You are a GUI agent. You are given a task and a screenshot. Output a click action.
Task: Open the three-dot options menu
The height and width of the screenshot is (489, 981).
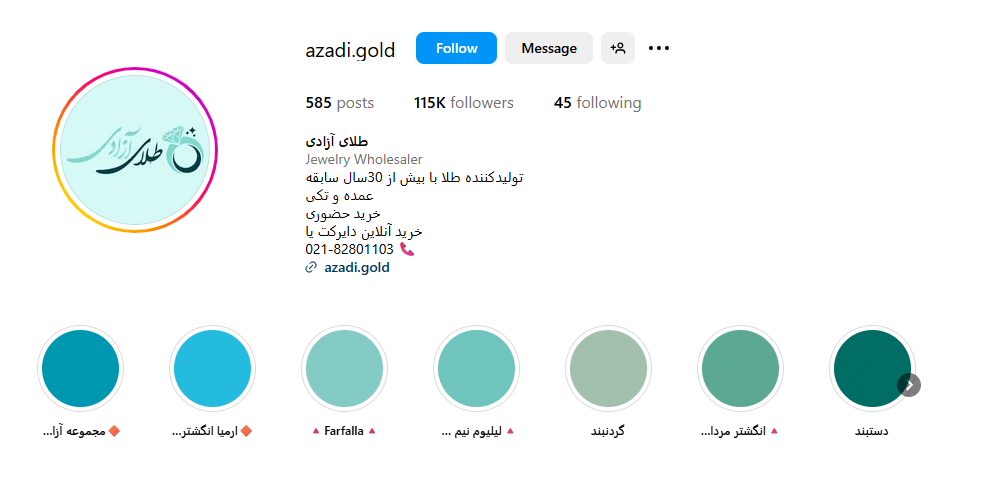point(659,48)
